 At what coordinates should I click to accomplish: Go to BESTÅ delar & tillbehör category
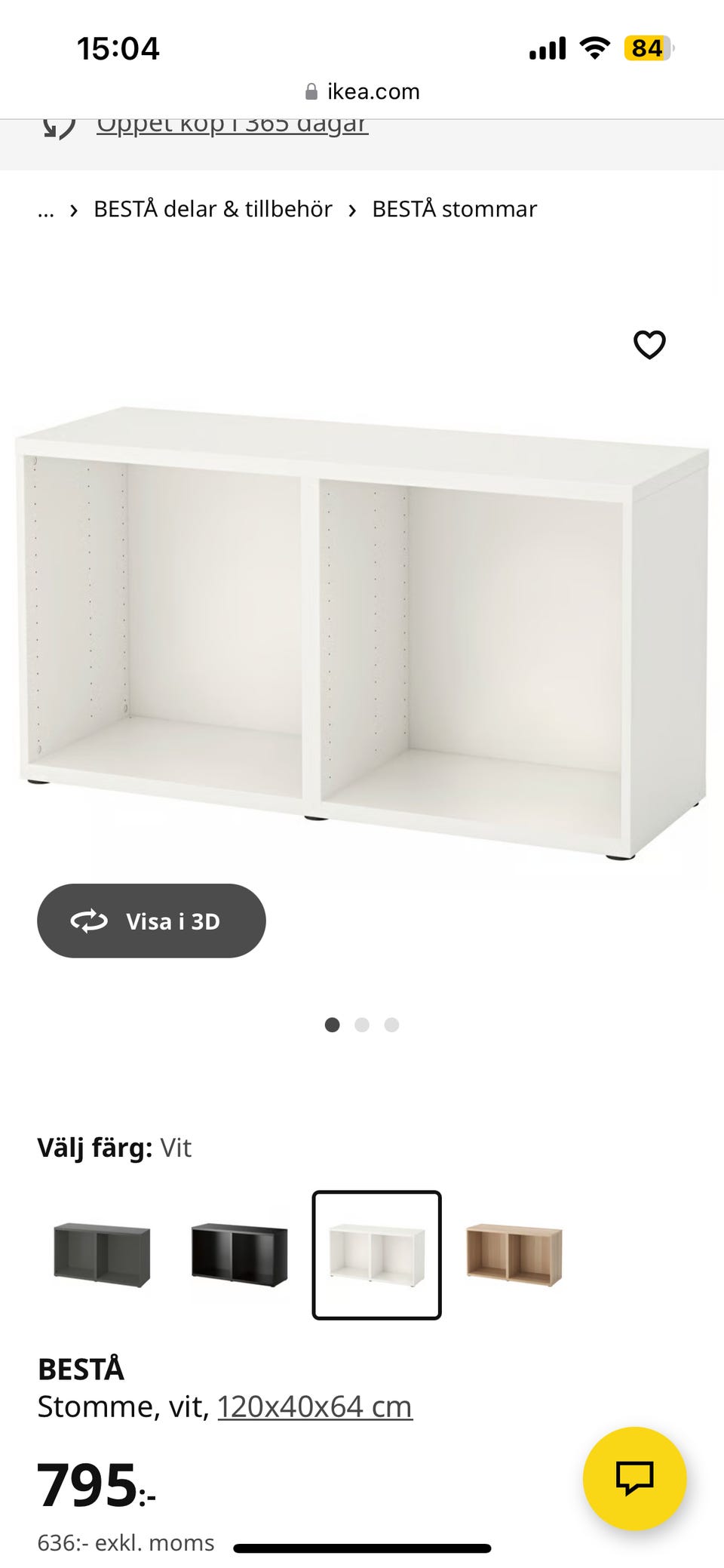coord(213,209)
